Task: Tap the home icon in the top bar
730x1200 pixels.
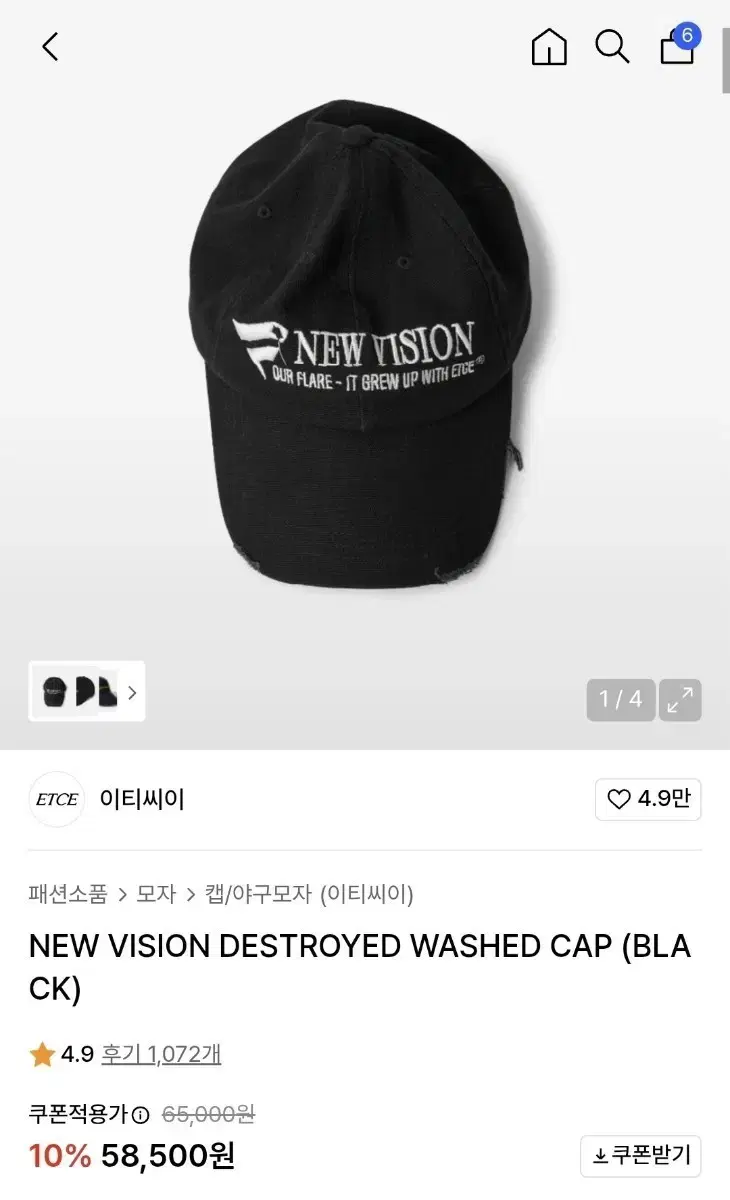Action: tap(549, 46)
